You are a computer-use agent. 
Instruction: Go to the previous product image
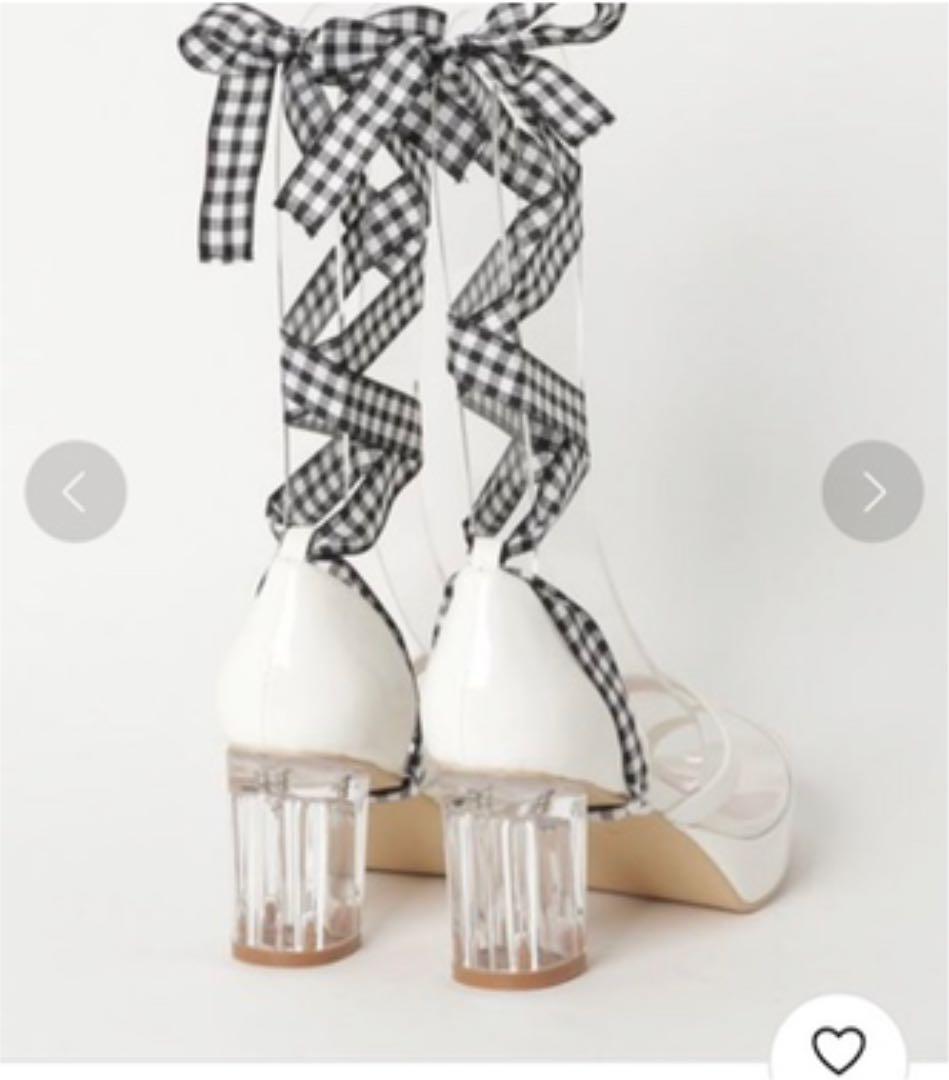[x=75, y=491]
